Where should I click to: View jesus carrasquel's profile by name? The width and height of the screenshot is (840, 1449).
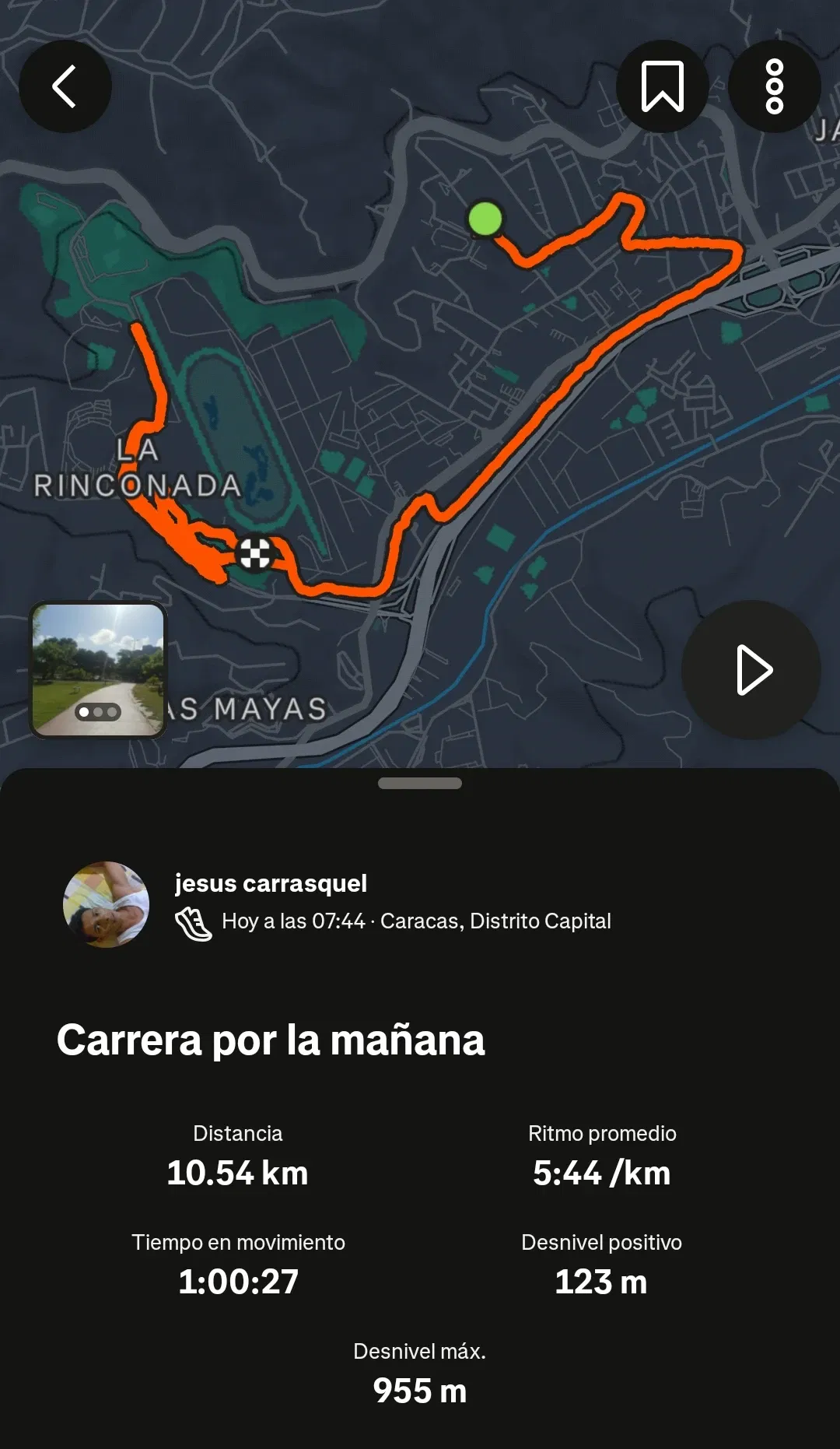pyautogui.click(x=271, y=883)
